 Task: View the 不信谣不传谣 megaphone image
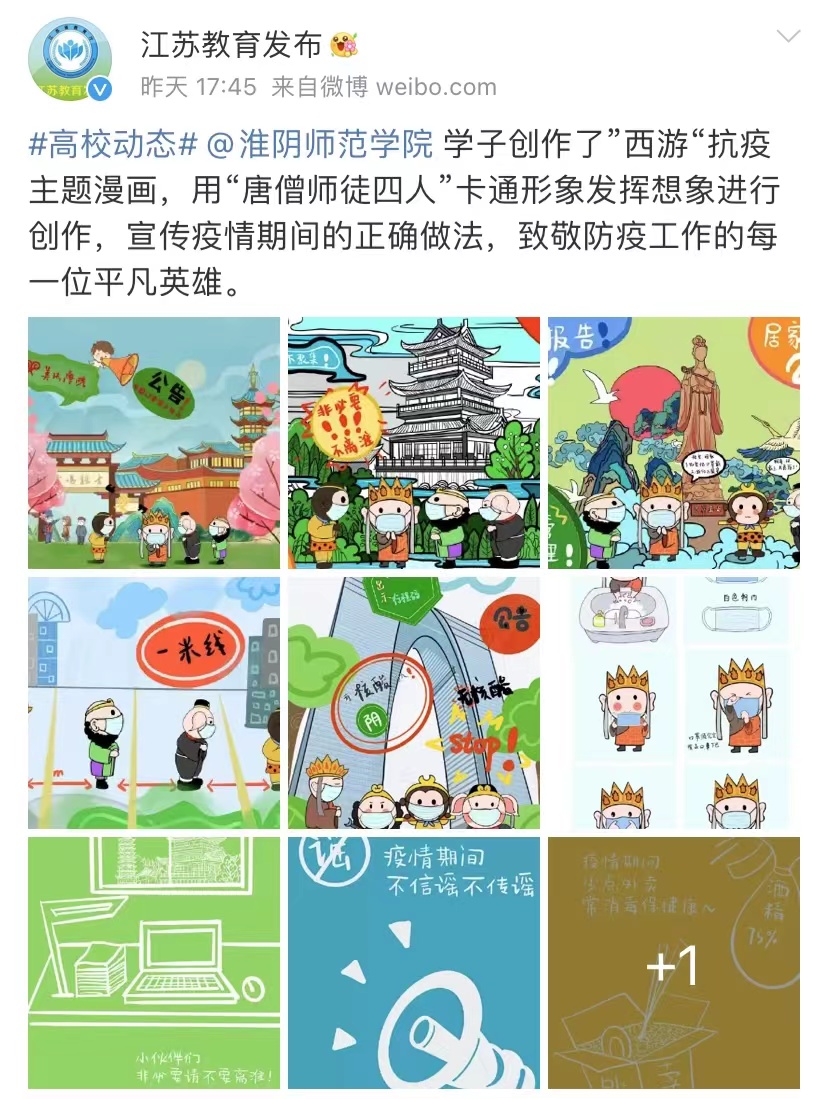[x=414, y=963]
